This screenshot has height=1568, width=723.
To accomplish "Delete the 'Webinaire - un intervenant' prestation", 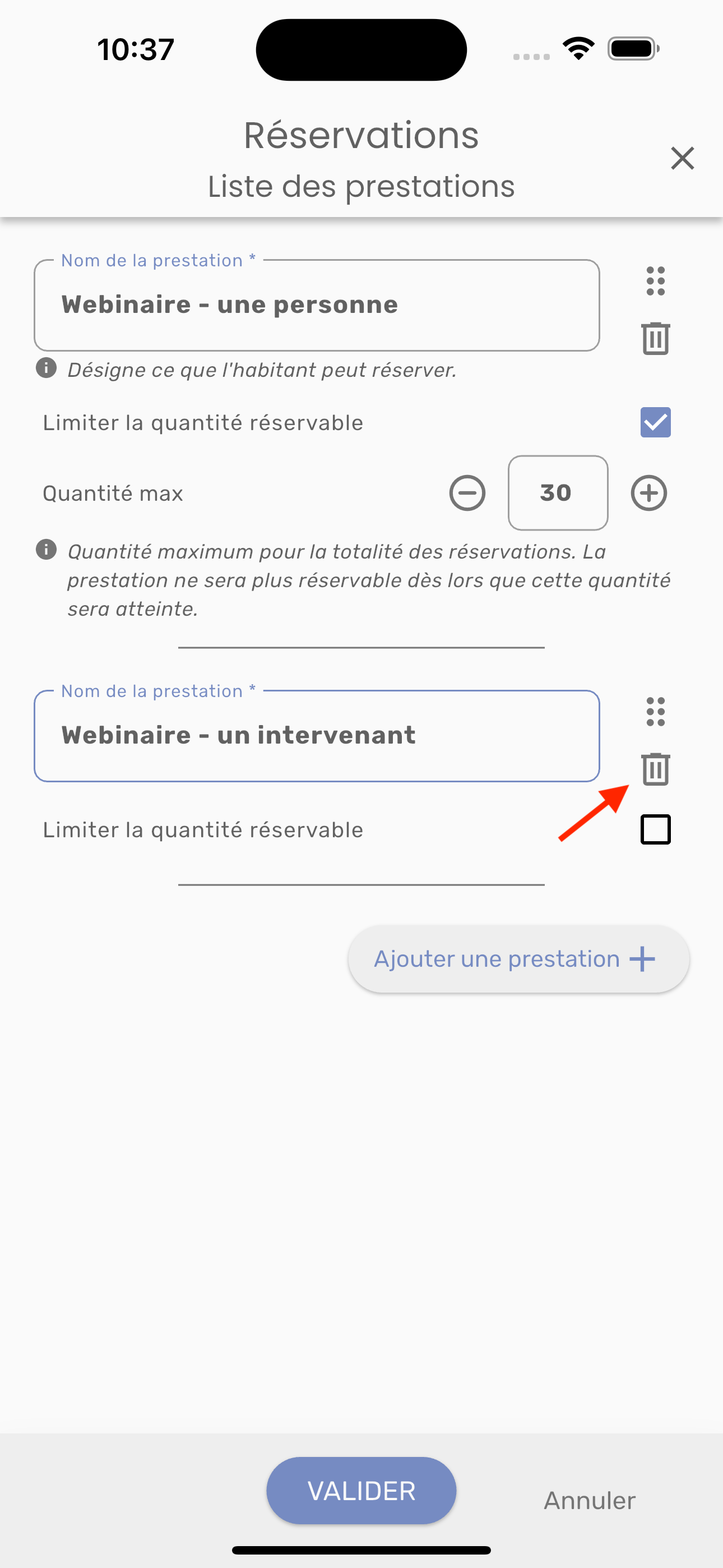I will (655, 769).
